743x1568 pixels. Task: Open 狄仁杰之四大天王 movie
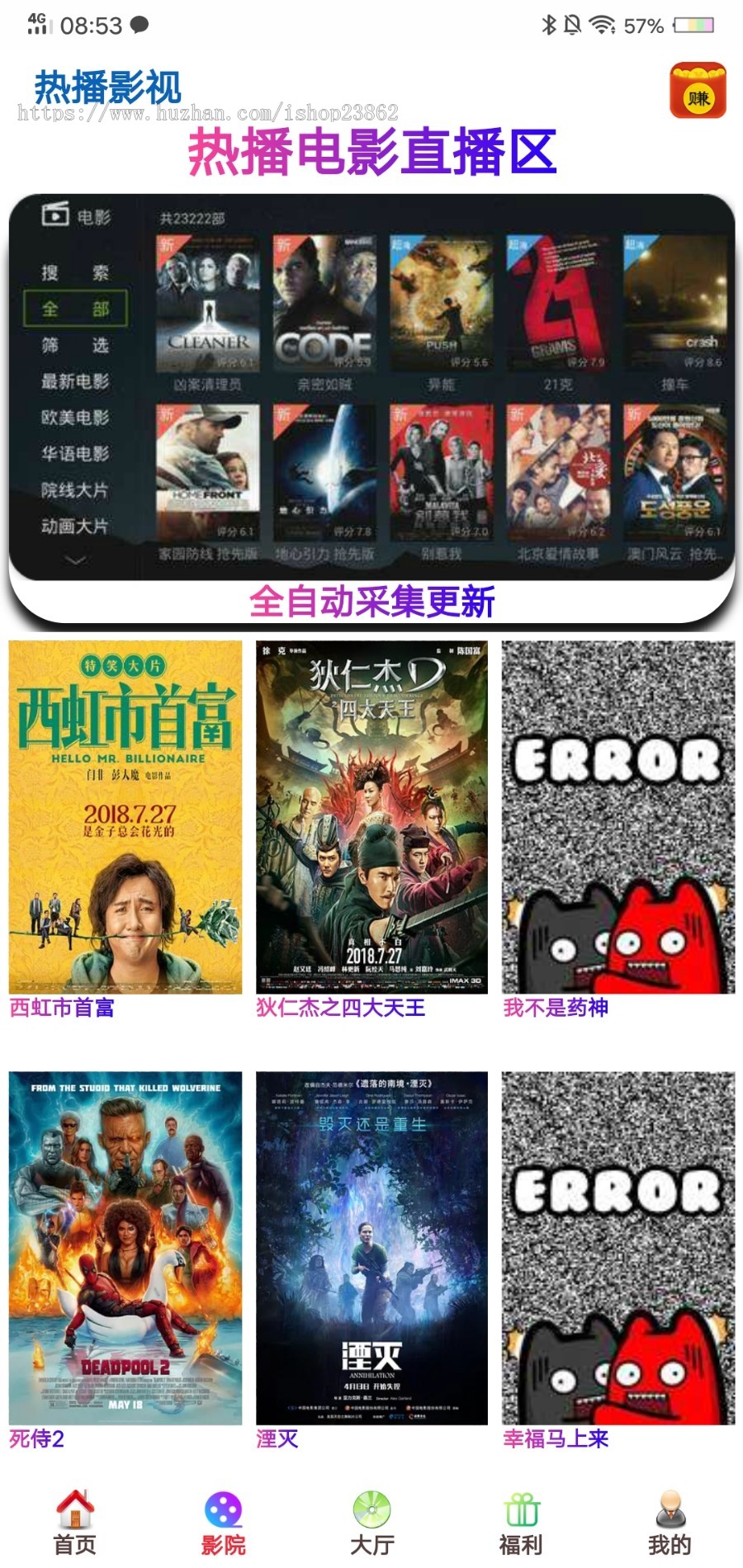(x=371, y=817)
